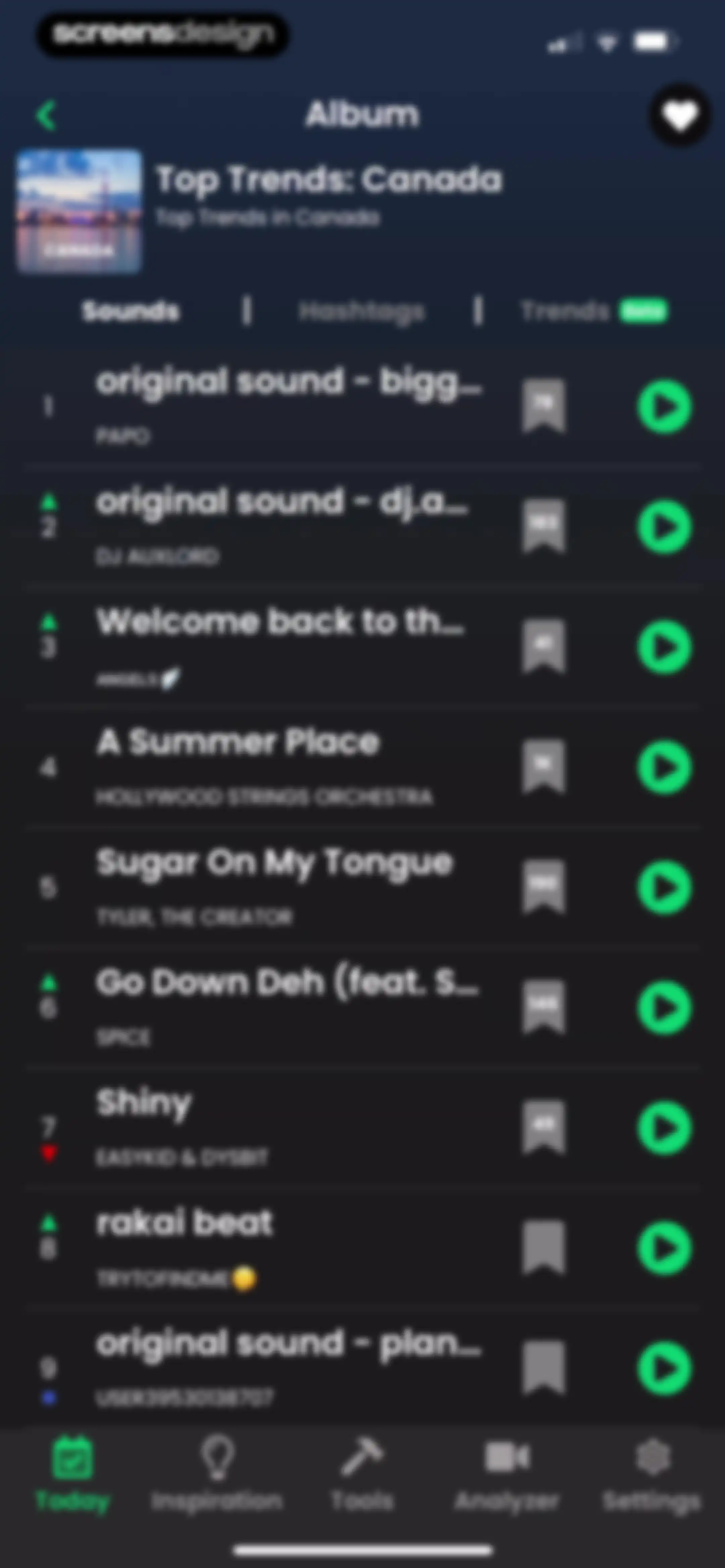Go back using the green arrow
Screen dimensions: 725x1568
(47, 116)
